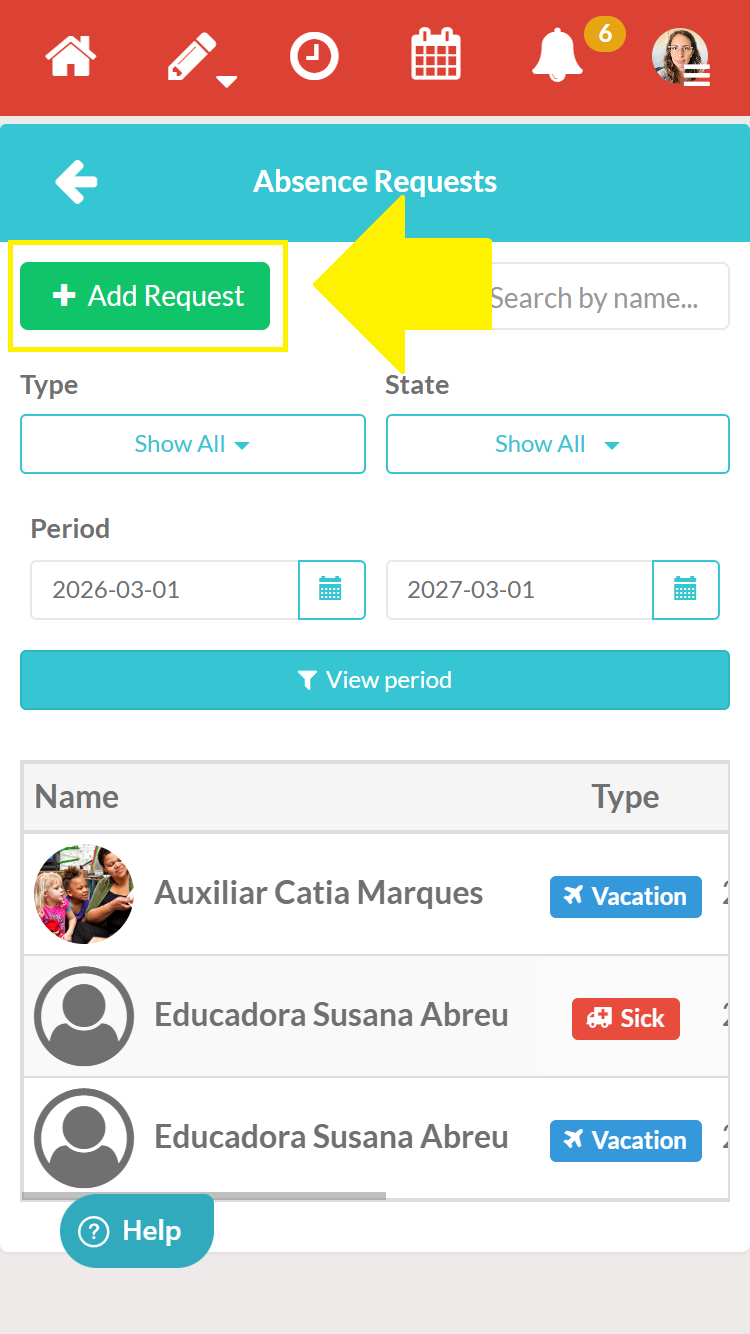Open the clock icon in toolbar

click(314, 55)
